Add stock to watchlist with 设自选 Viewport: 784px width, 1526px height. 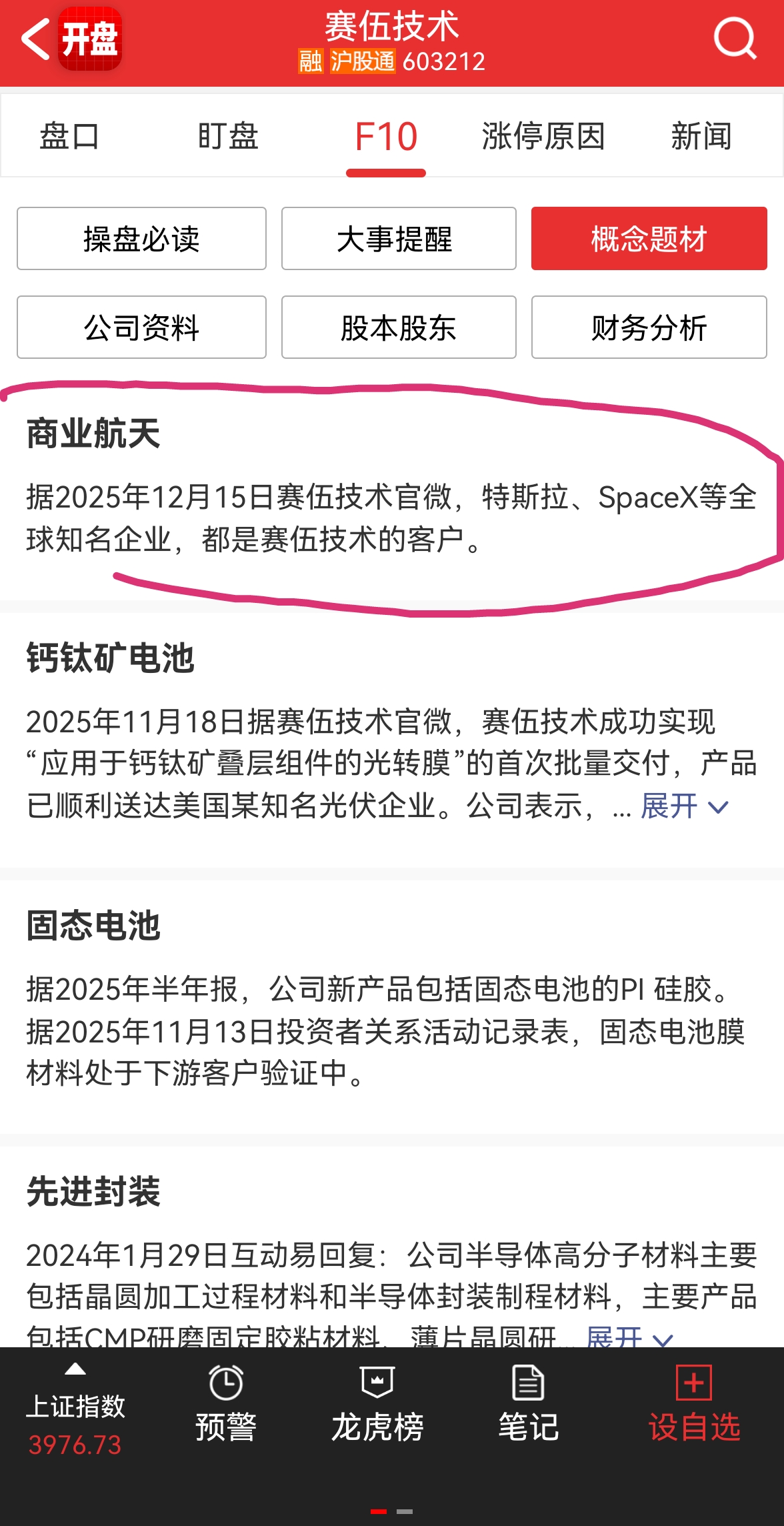(x=694, y=1403)
